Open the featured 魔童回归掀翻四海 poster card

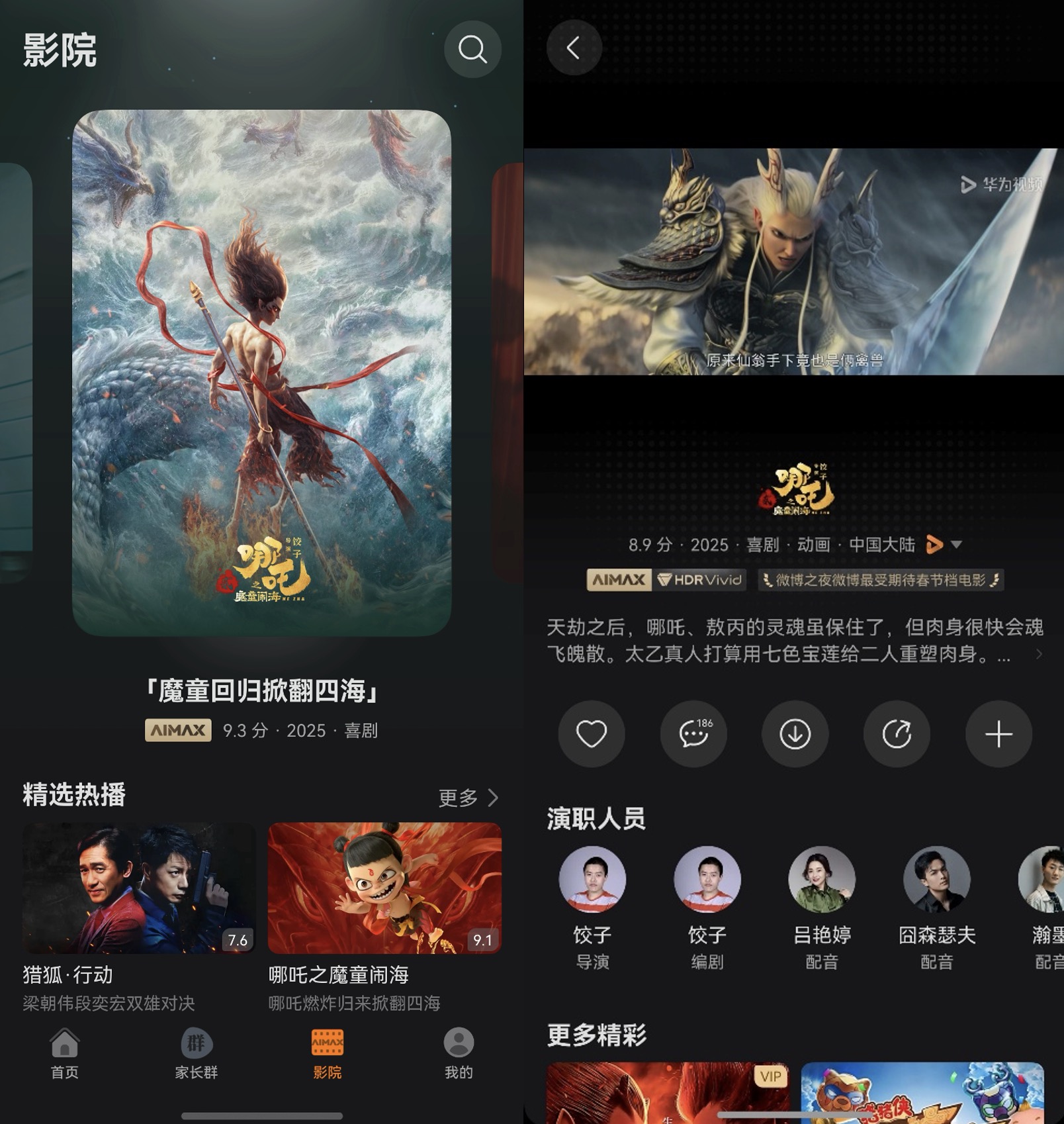pos(261,373)
